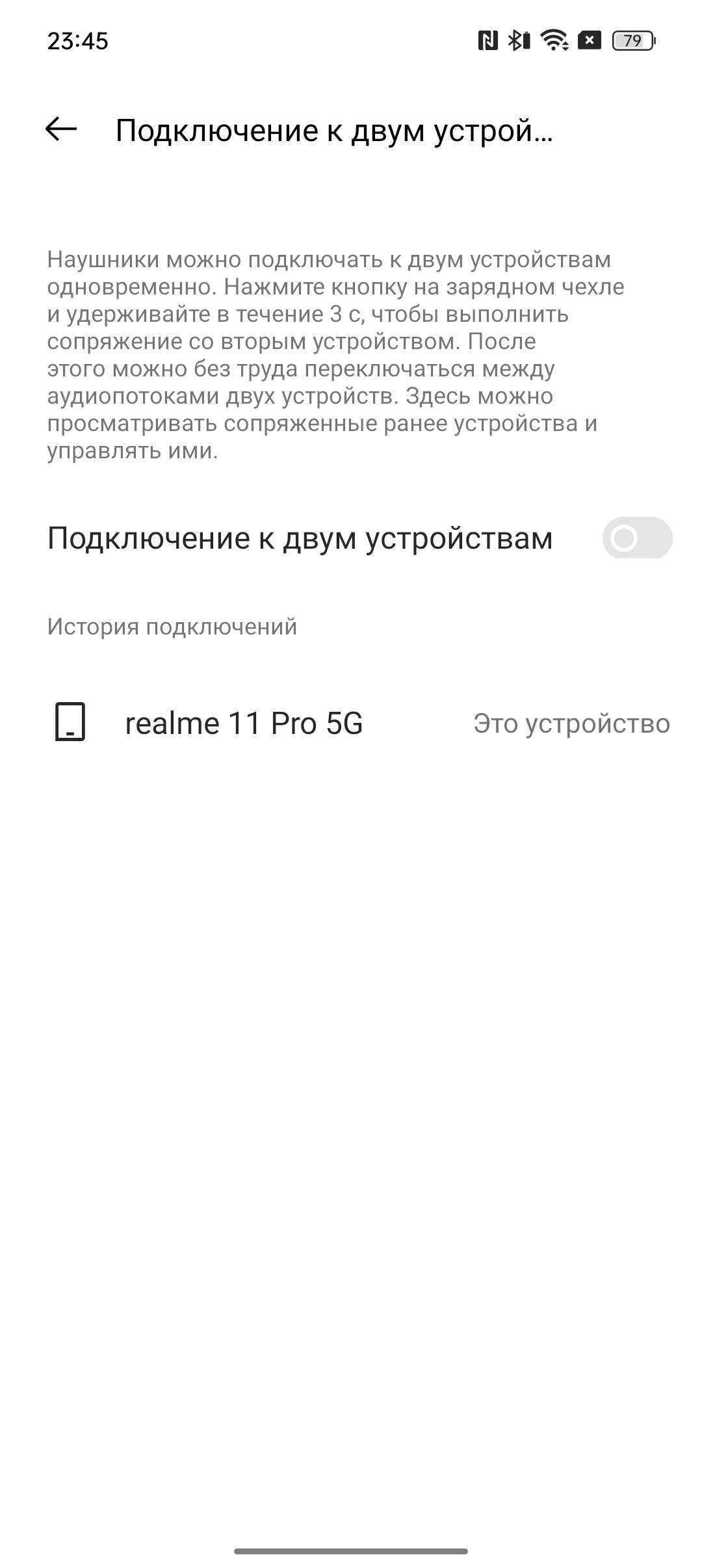Open the realme 11 Pro 5G device row
702x1568 pixels.
[351, 723]
